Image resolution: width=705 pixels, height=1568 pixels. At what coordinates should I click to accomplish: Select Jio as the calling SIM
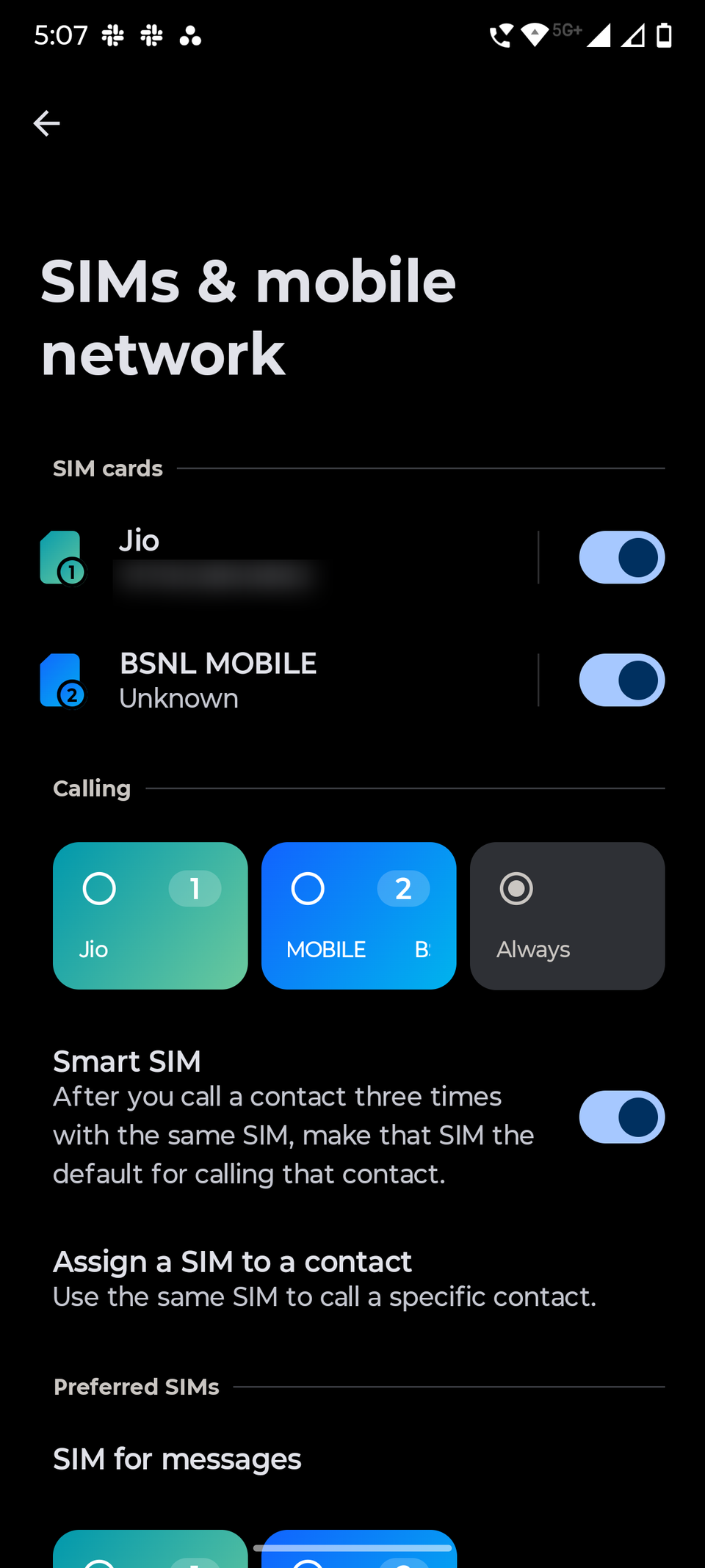coord(150,915)
